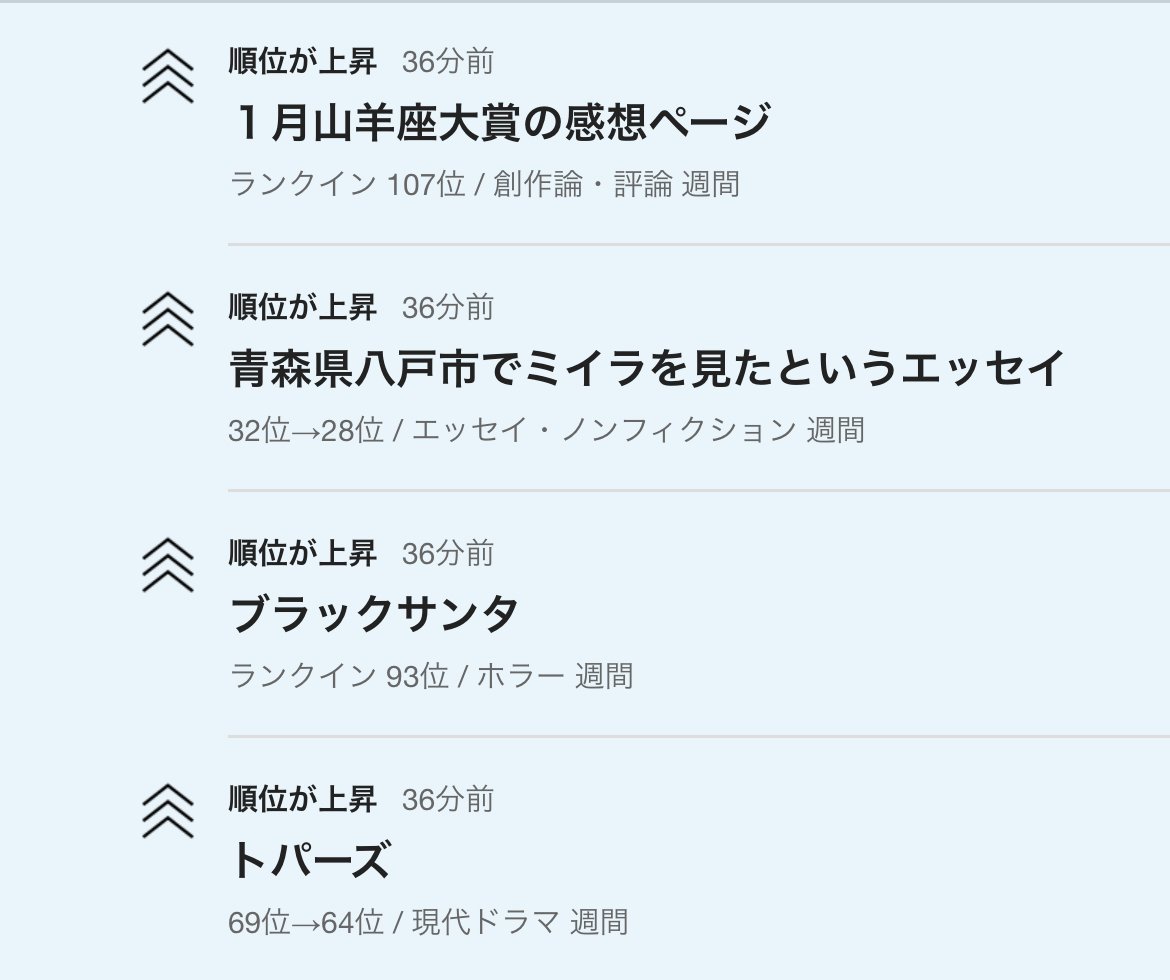Open the トパーズ ranking notification
1170x980 pixels.
(x=309, y=860)
